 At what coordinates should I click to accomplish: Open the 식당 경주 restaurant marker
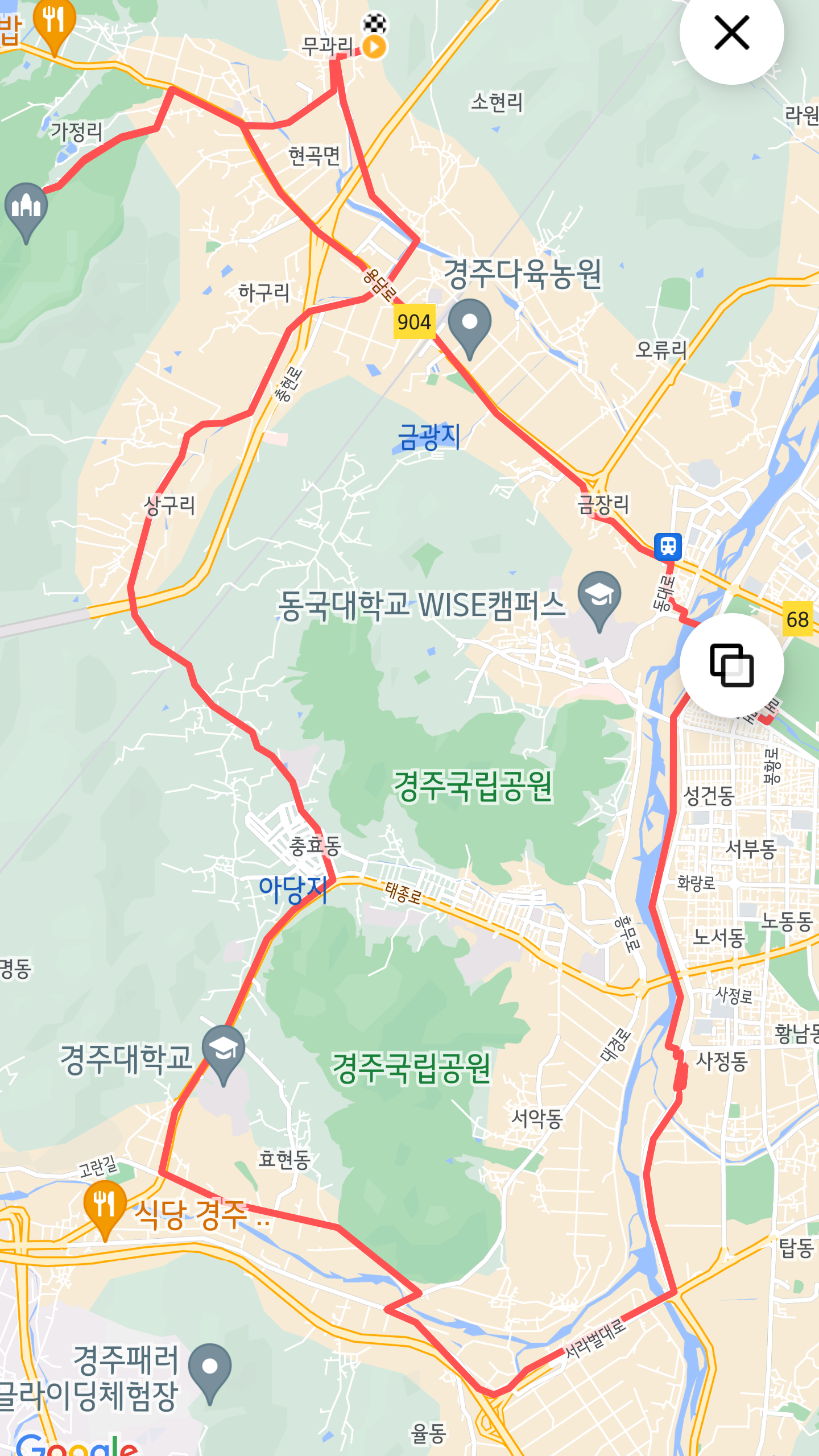pyautogui.click(x=105, y=1206)
